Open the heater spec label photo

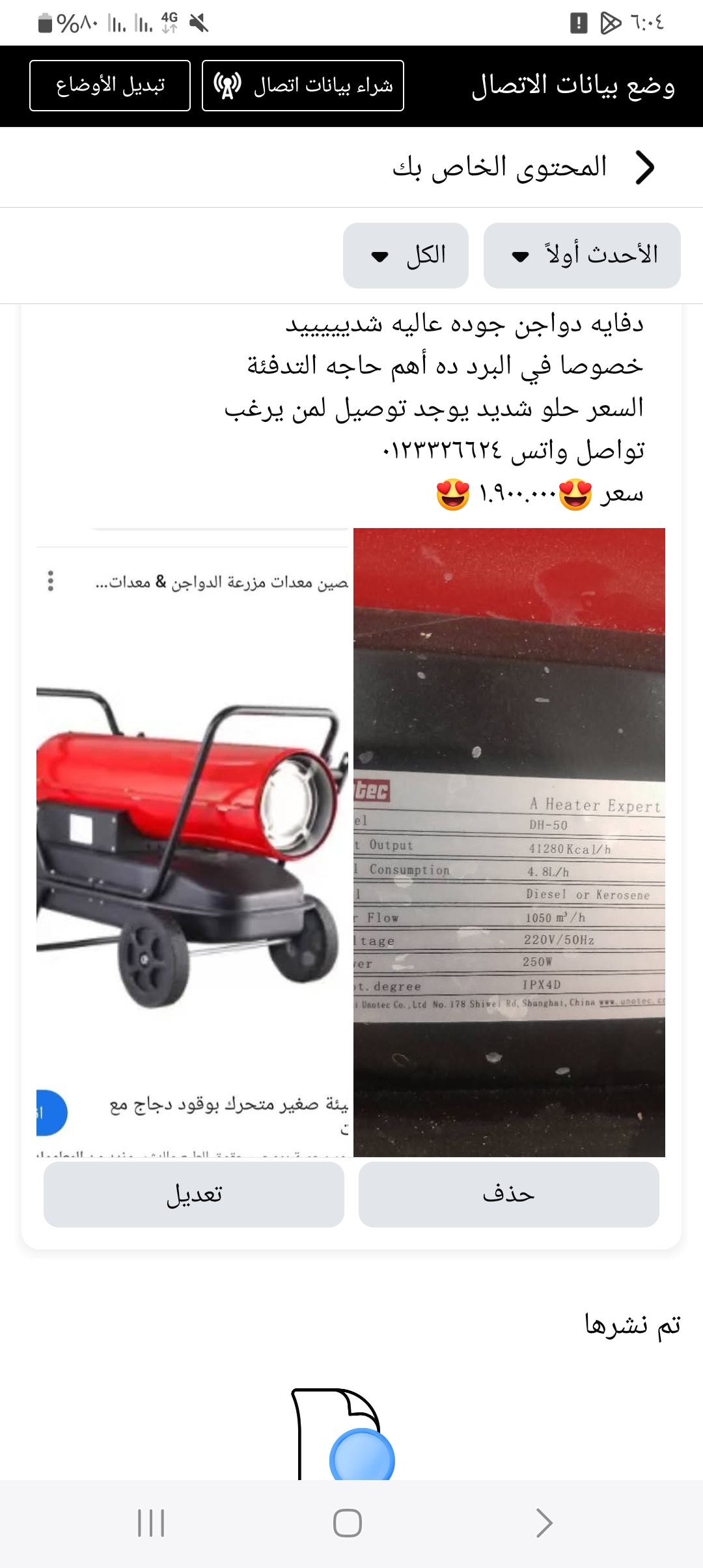[509, 841]
